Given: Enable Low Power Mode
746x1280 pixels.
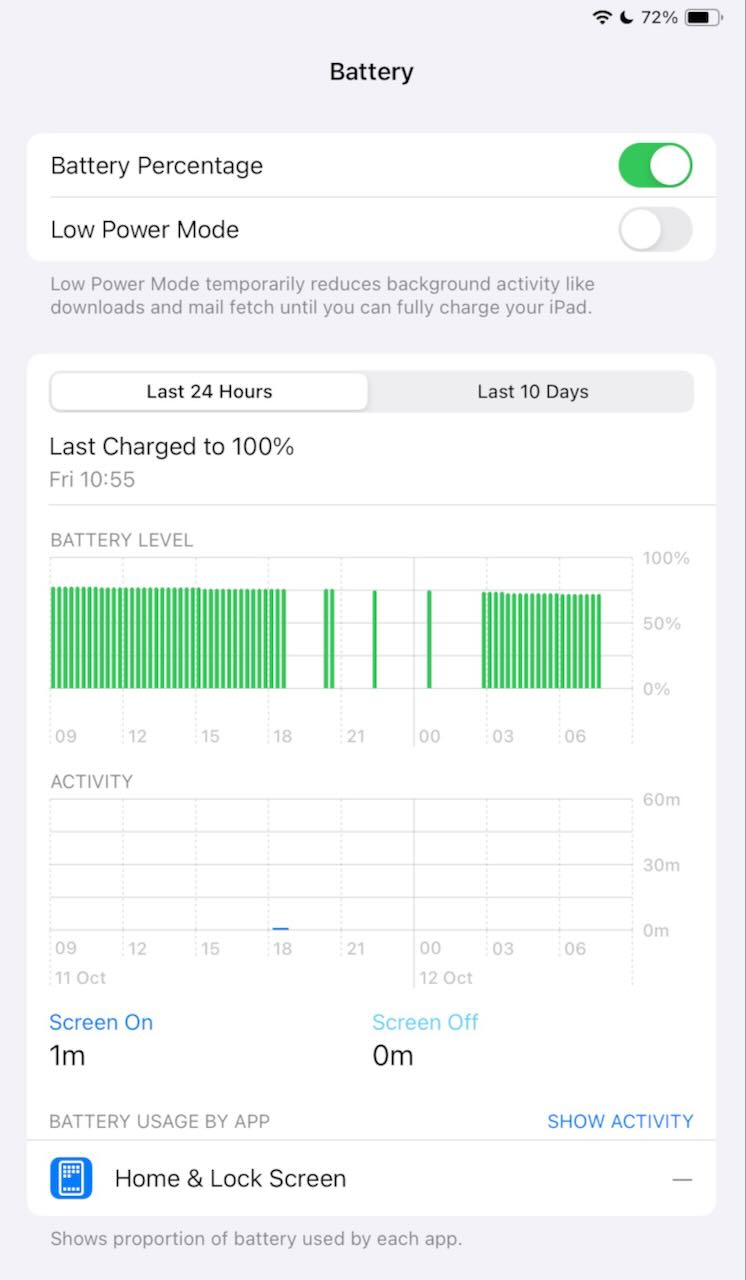Looking at the screenshot, I should 655,229.
